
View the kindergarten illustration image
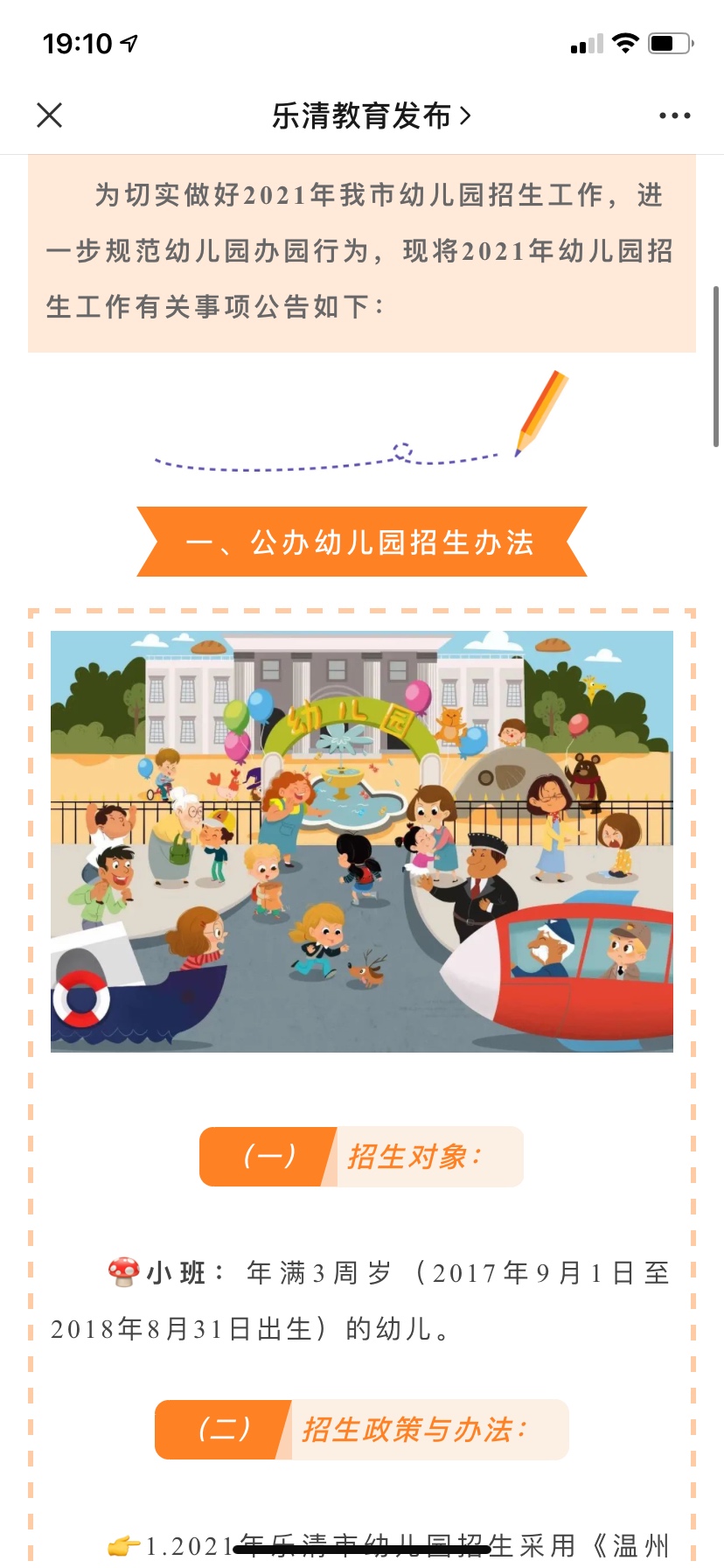click(362, 841)
